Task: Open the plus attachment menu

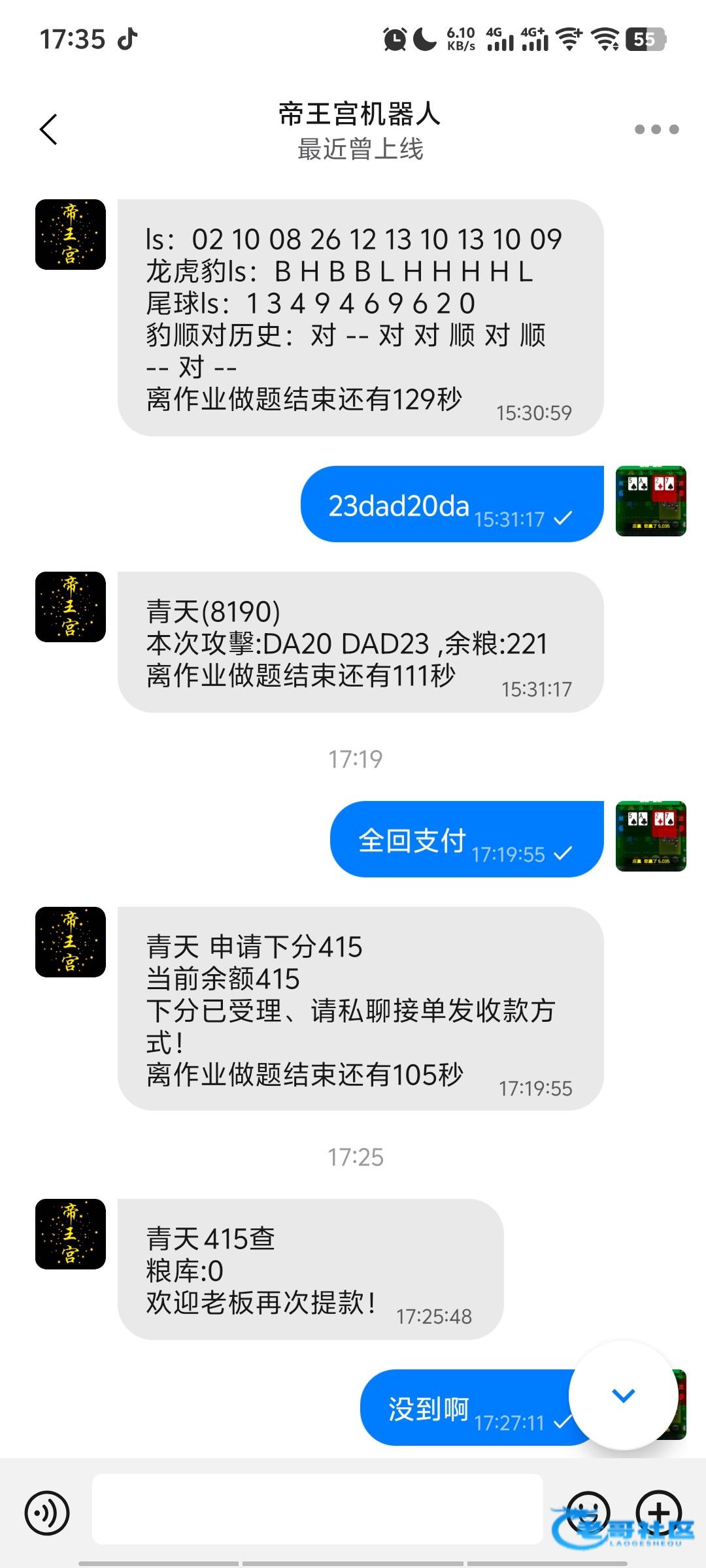Action: [659, 1512]
